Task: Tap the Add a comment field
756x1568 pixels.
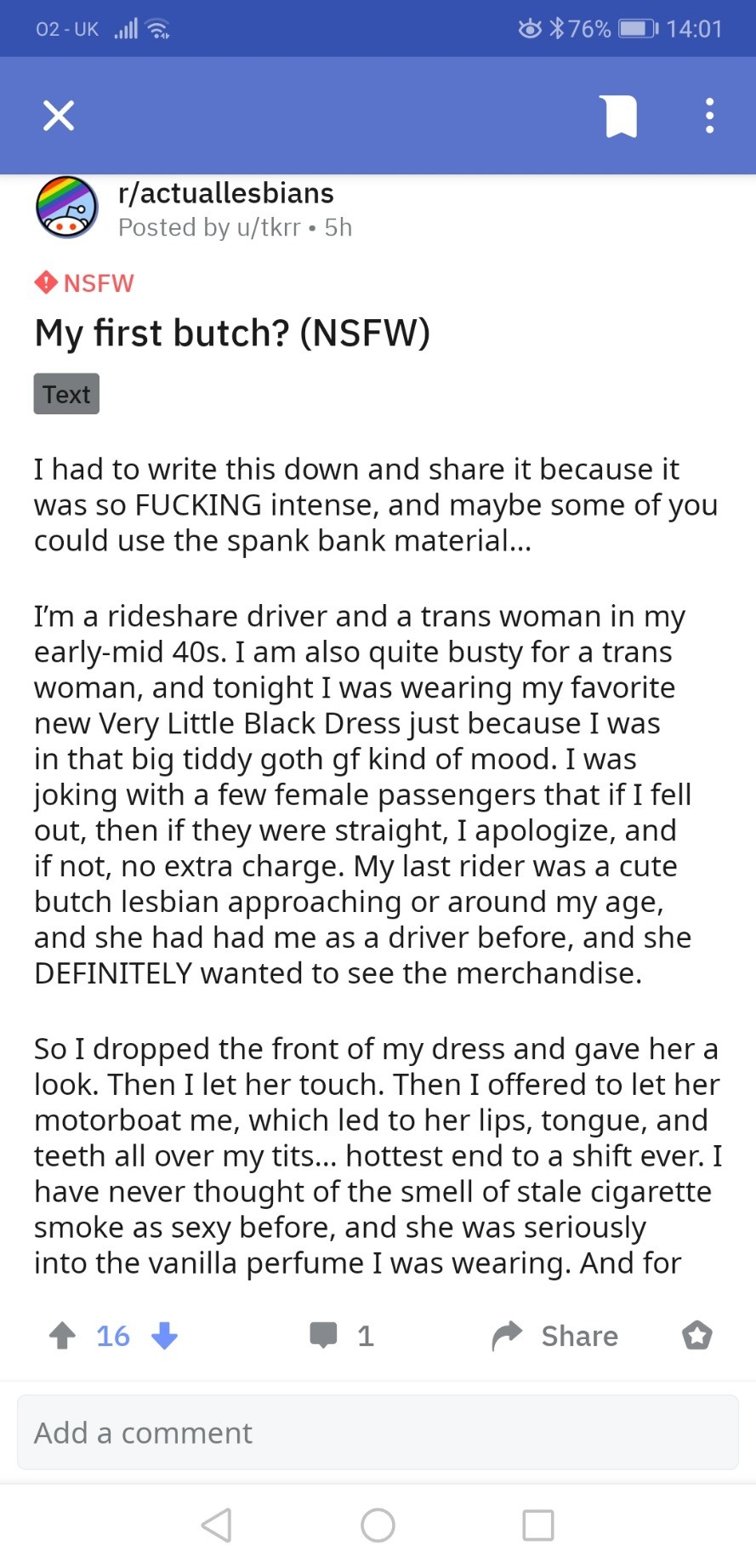Action: click(x=378, y=1433)
